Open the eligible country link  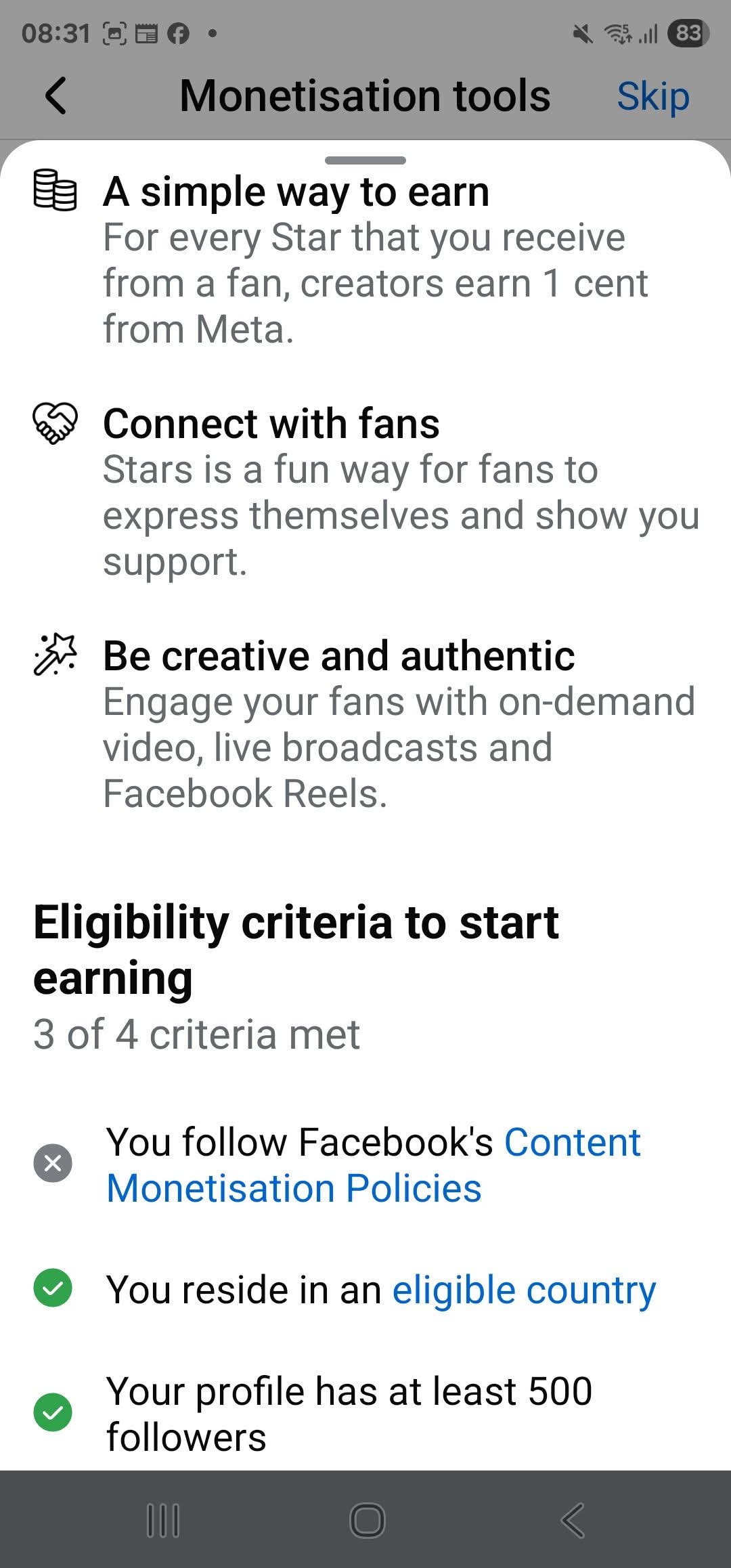[x=524, y=1289]
